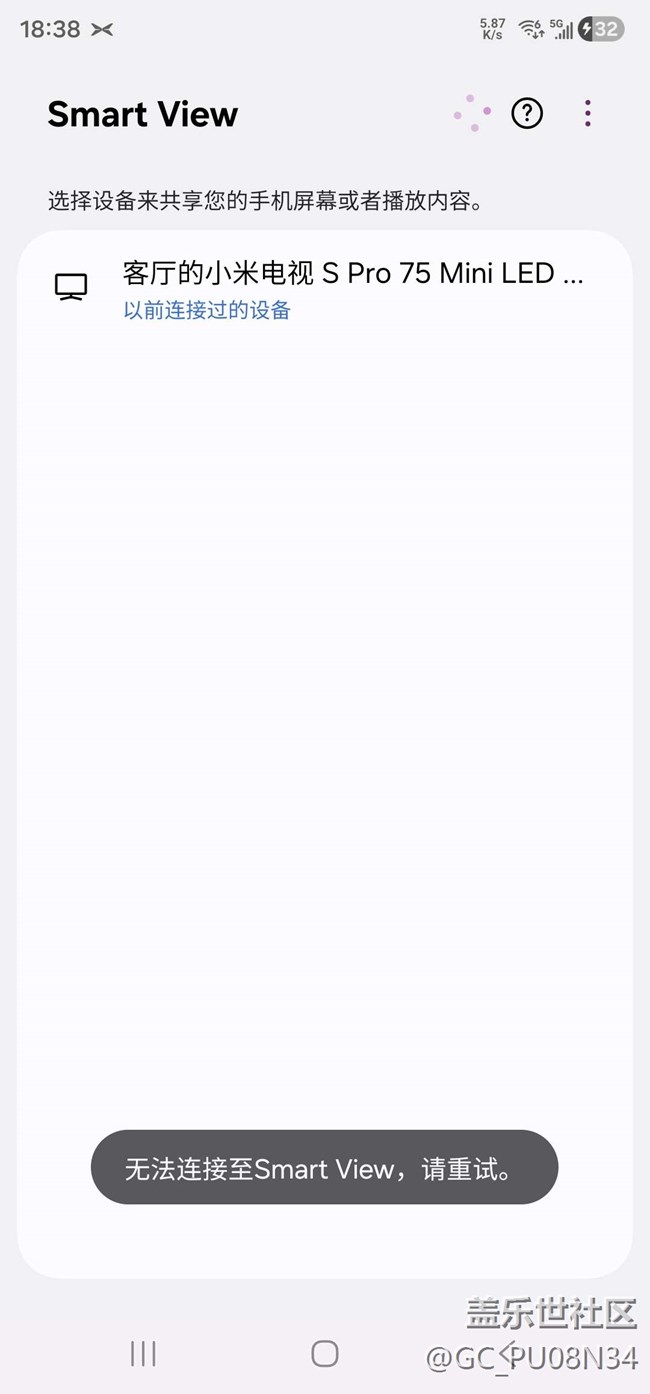The width and height of the screenshot is (650, 1394).
Task: Go to the home screen
Action: [325, 1354]
